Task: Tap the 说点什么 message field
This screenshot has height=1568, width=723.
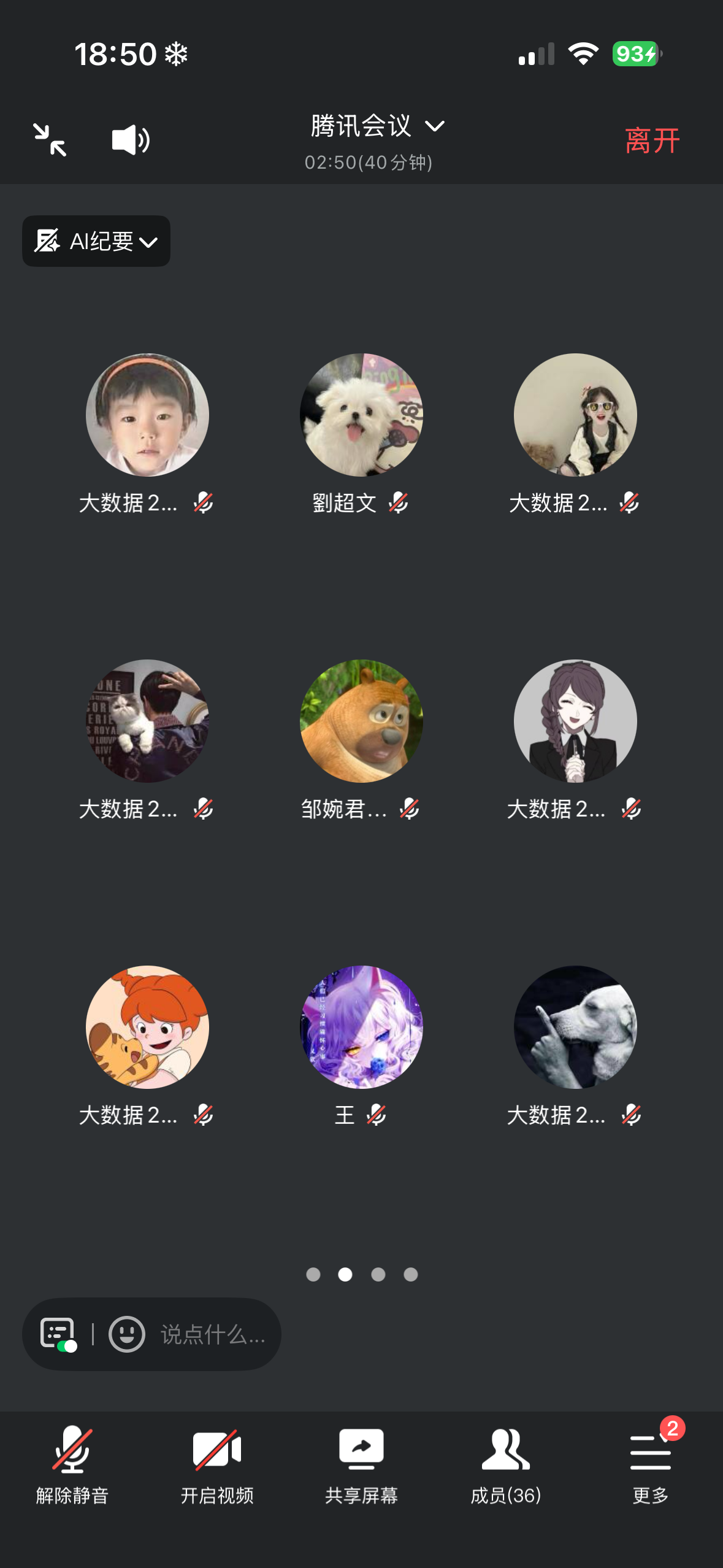Action: click(x=213, y=1334)
